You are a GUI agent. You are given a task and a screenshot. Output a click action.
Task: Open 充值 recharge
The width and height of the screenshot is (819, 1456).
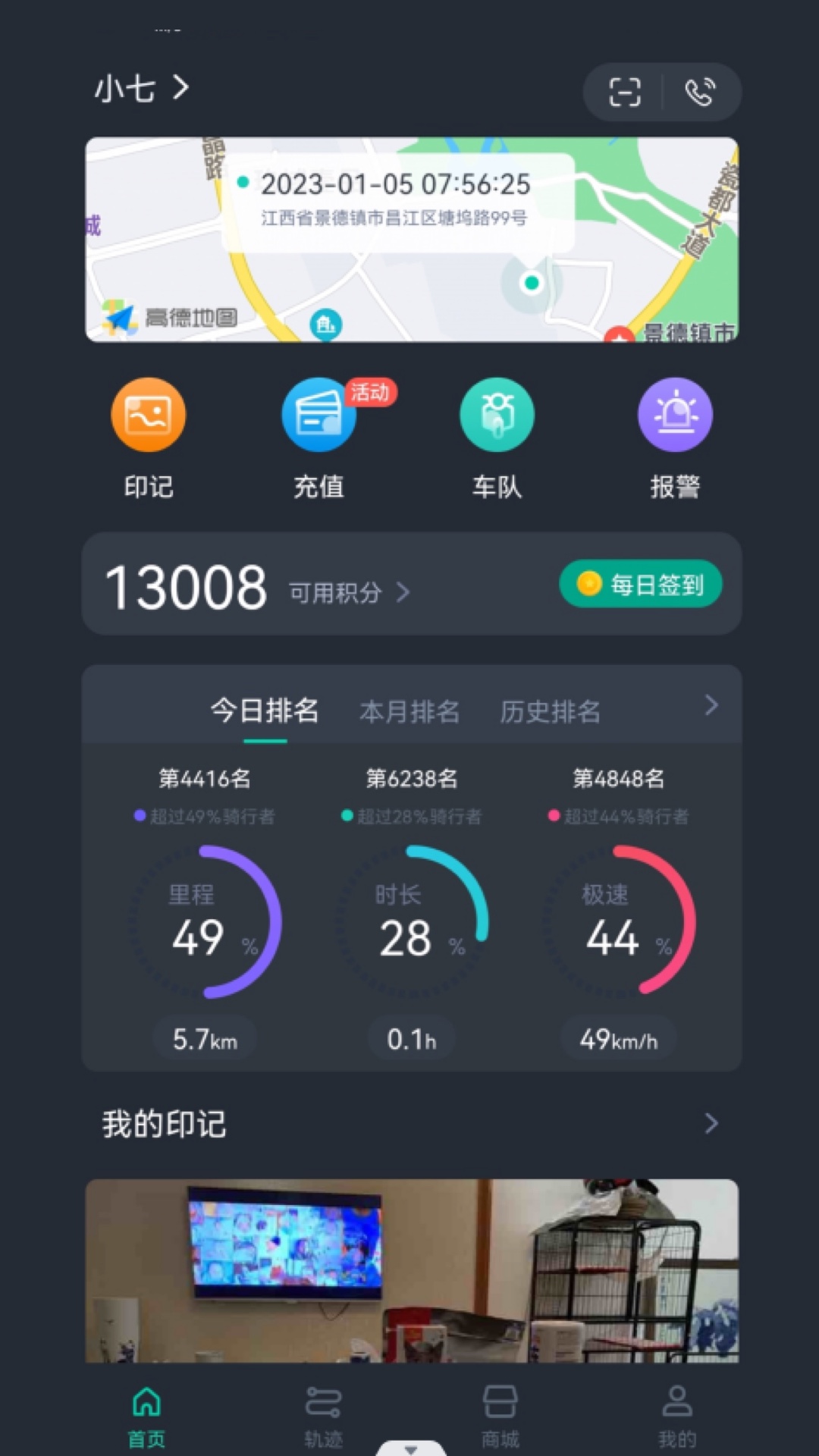pos(319,439)
